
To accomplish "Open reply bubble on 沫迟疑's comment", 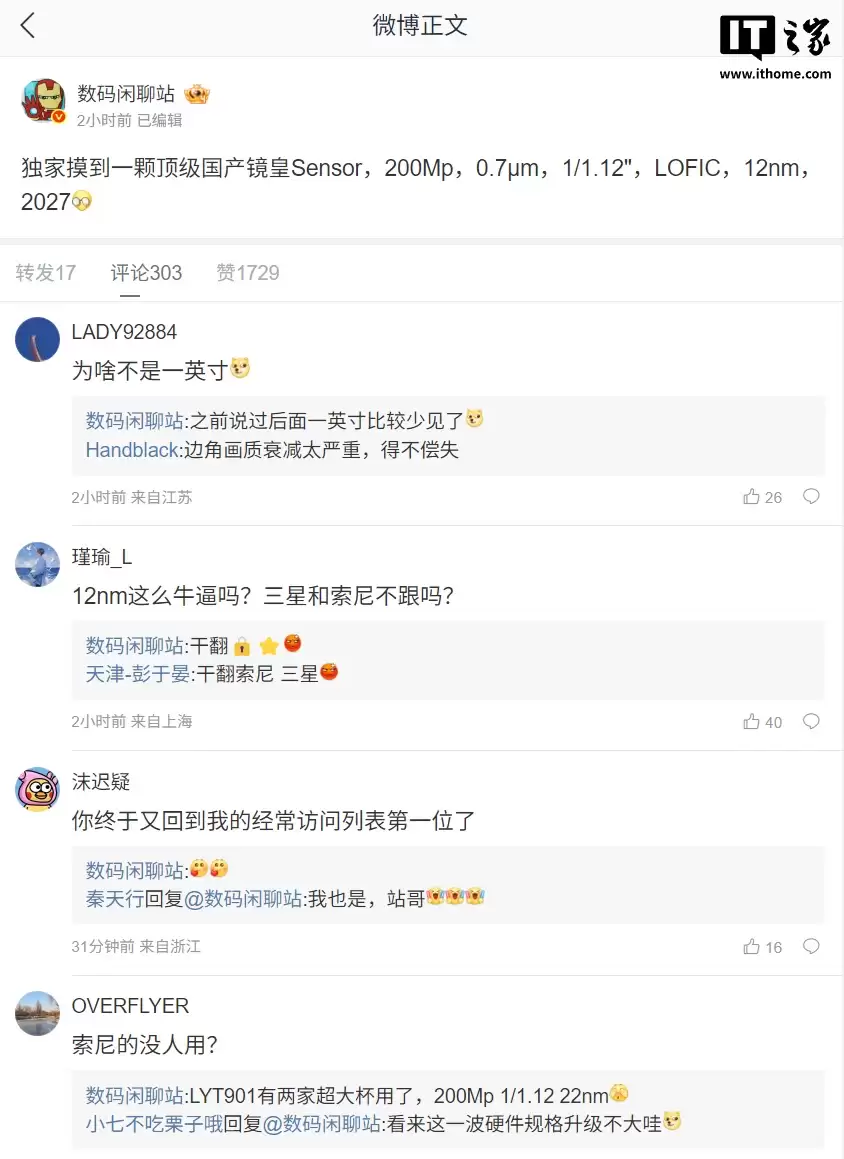I will coord(810,946).
